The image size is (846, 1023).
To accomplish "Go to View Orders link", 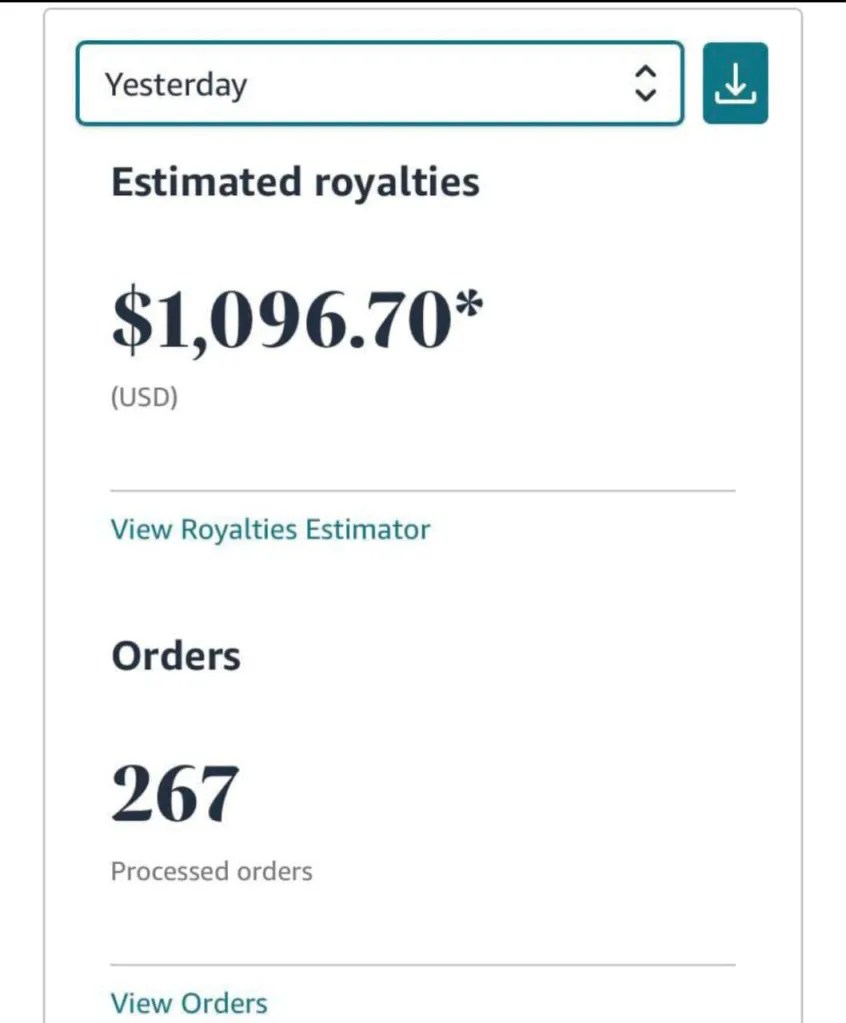I will click(x=189, y=1002).
